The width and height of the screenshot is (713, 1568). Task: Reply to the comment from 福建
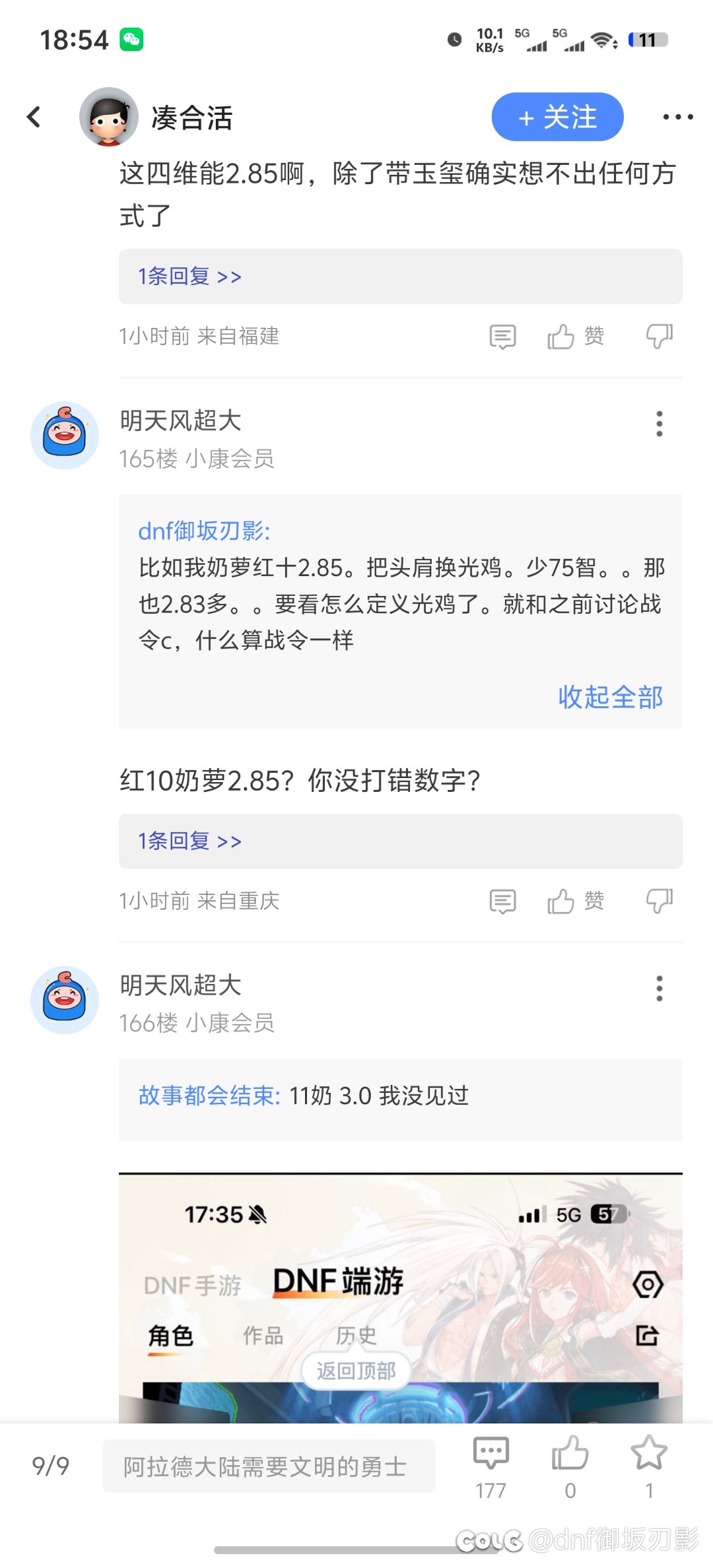click(502, 337)
